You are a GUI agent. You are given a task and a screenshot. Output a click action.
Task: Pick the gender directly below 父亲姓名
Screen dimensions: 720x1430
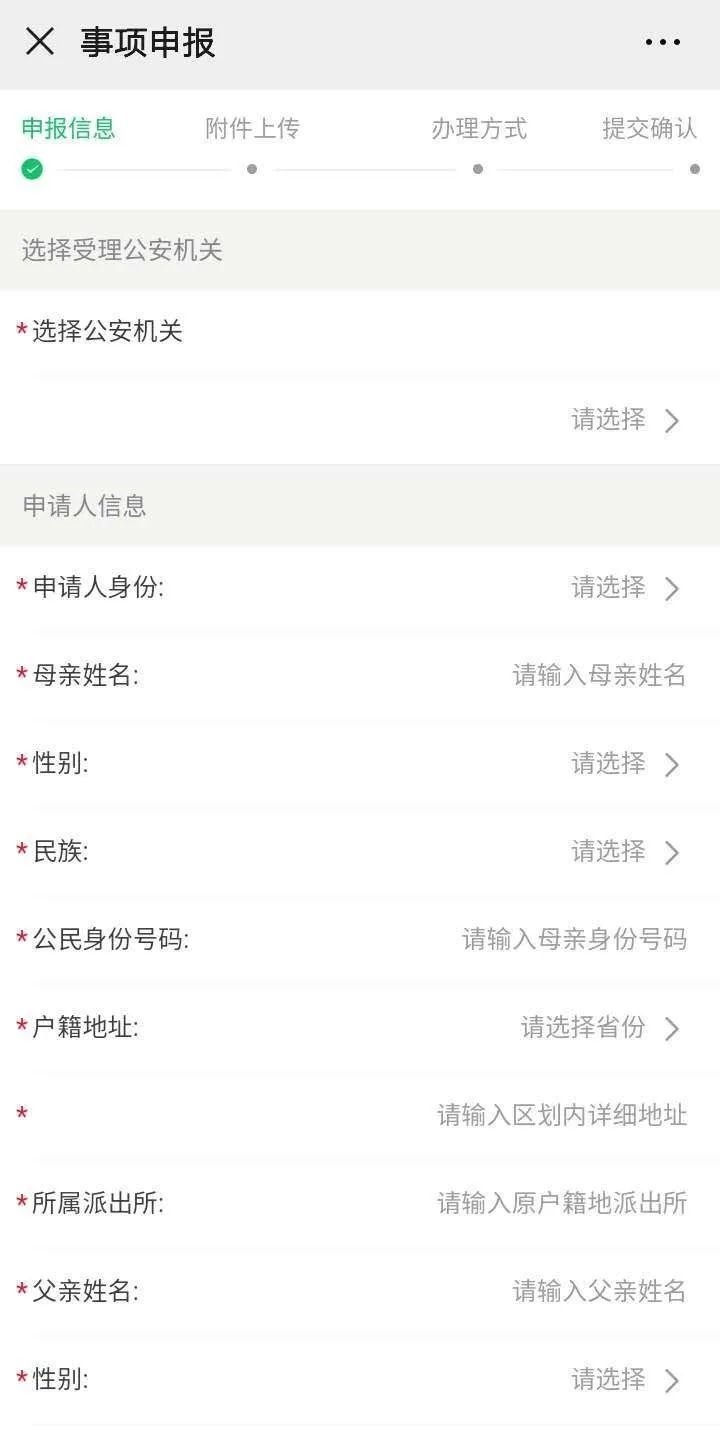(625, 1380)
